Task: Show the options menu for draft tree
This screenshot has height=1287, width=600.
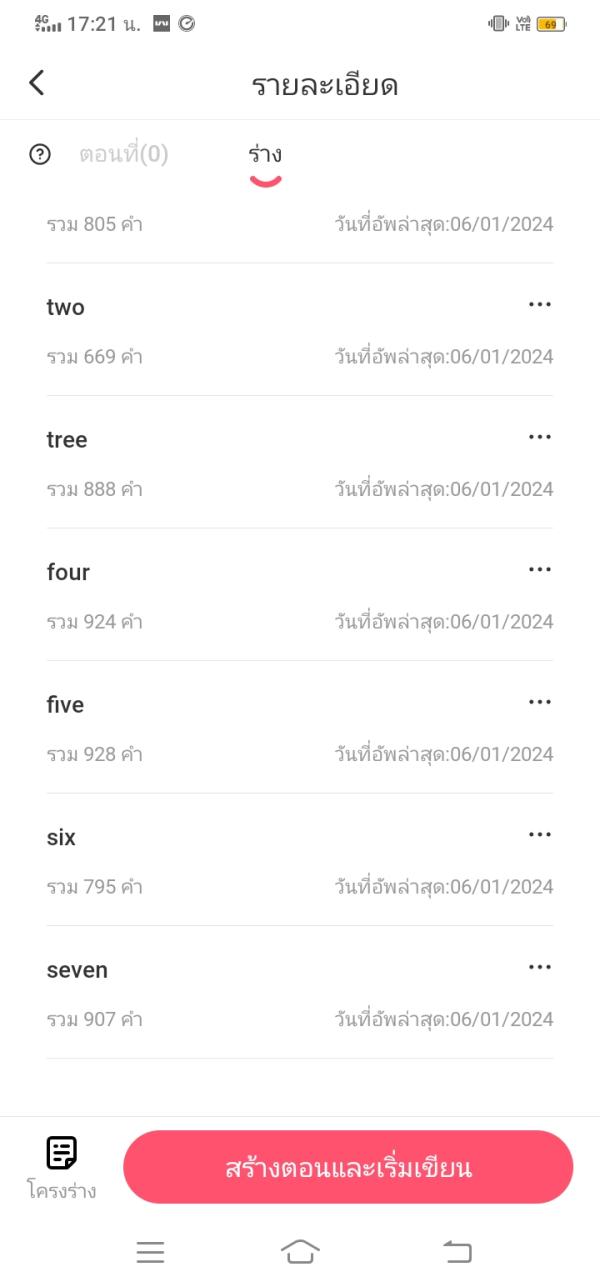Action: (540, 437)
